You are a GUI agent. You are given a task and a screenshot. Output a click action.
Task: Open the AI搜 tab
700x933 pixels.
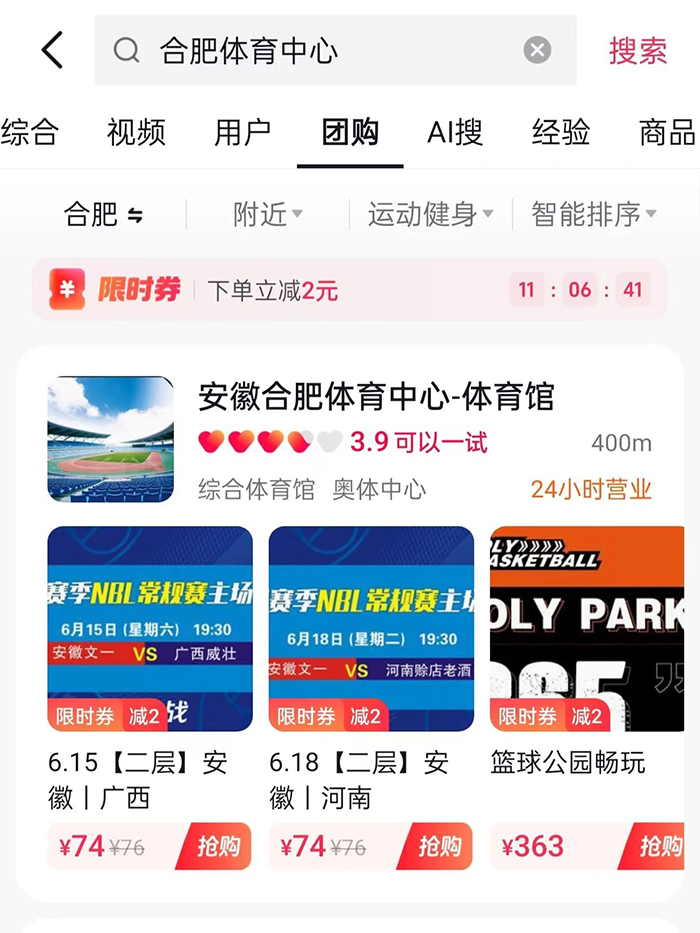(455, 132)
